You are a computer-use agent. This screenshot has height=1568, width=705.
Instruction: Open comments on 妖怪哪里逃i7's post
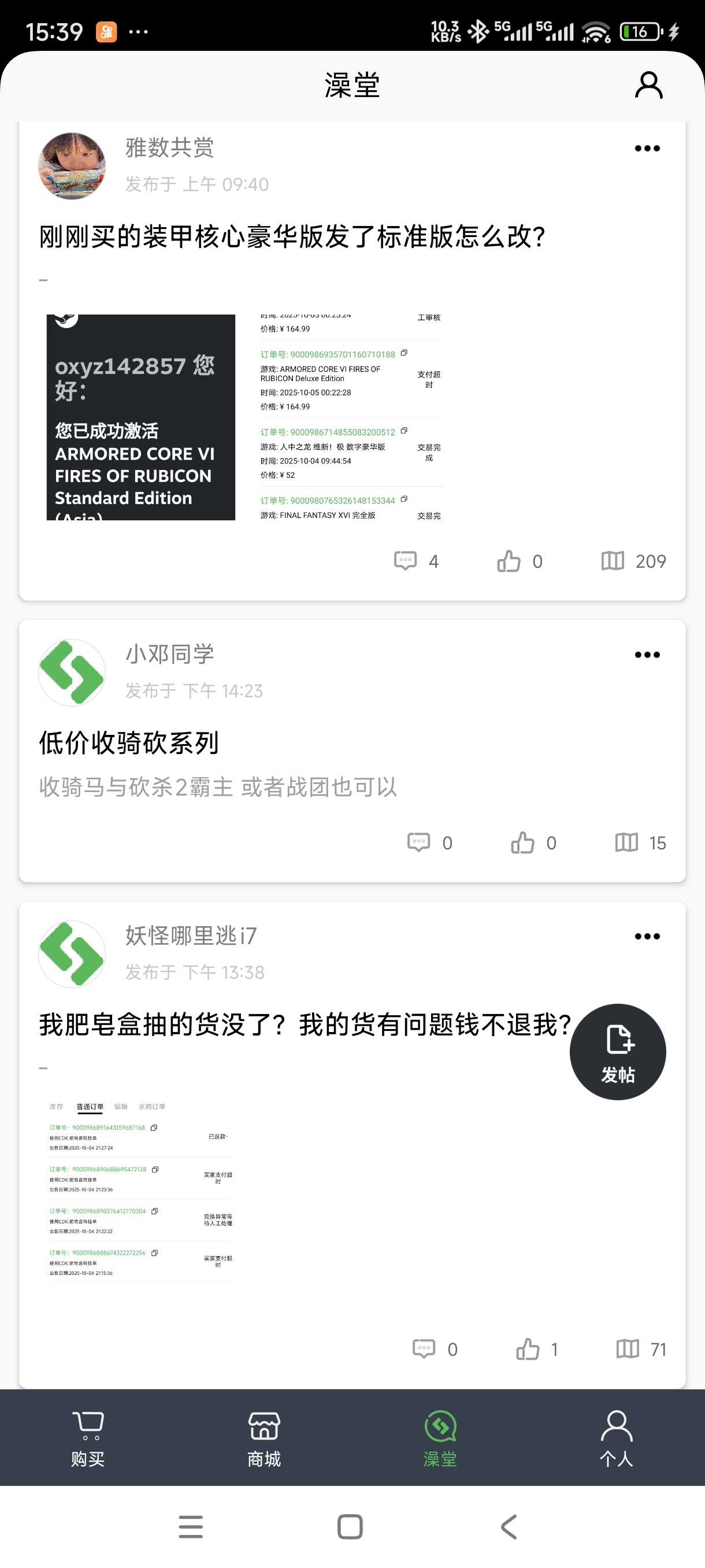[424, 1349]
